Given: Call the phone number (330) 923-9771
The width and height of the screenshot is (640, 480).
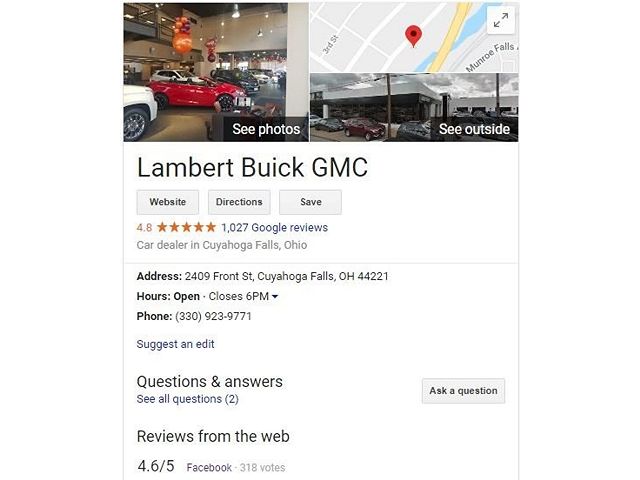Looking at the screenshot, I should [213, 316].
